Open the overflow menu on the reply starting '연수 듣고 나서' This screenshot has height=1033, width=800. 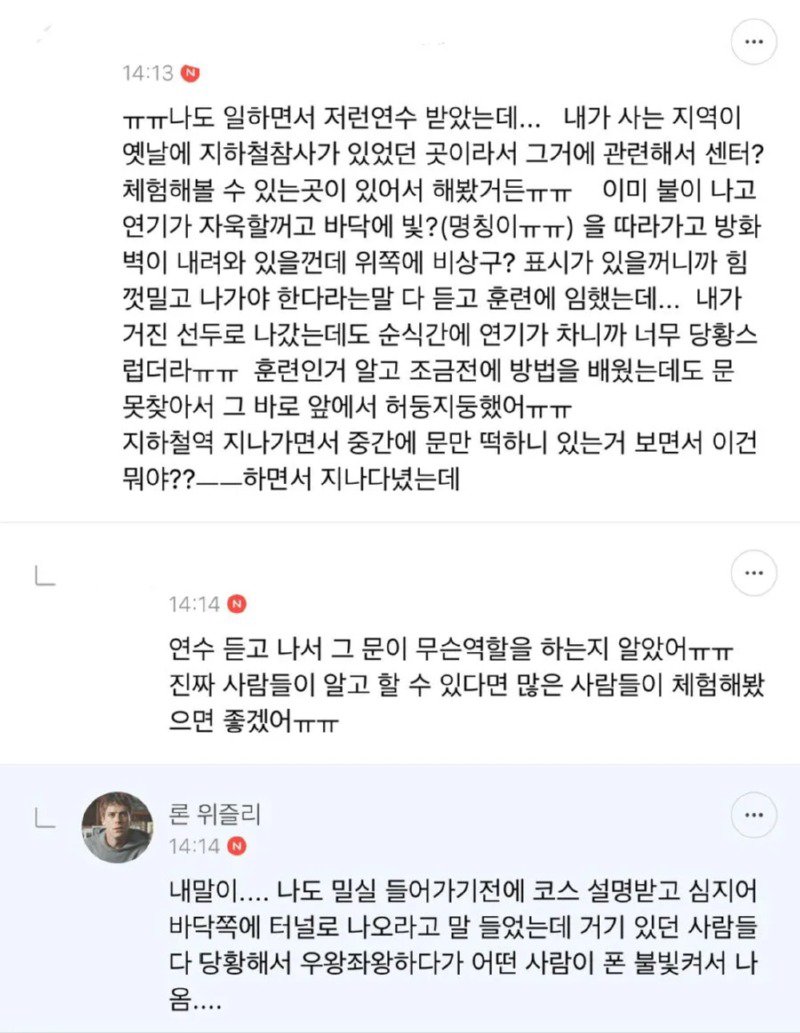point(754,573)
